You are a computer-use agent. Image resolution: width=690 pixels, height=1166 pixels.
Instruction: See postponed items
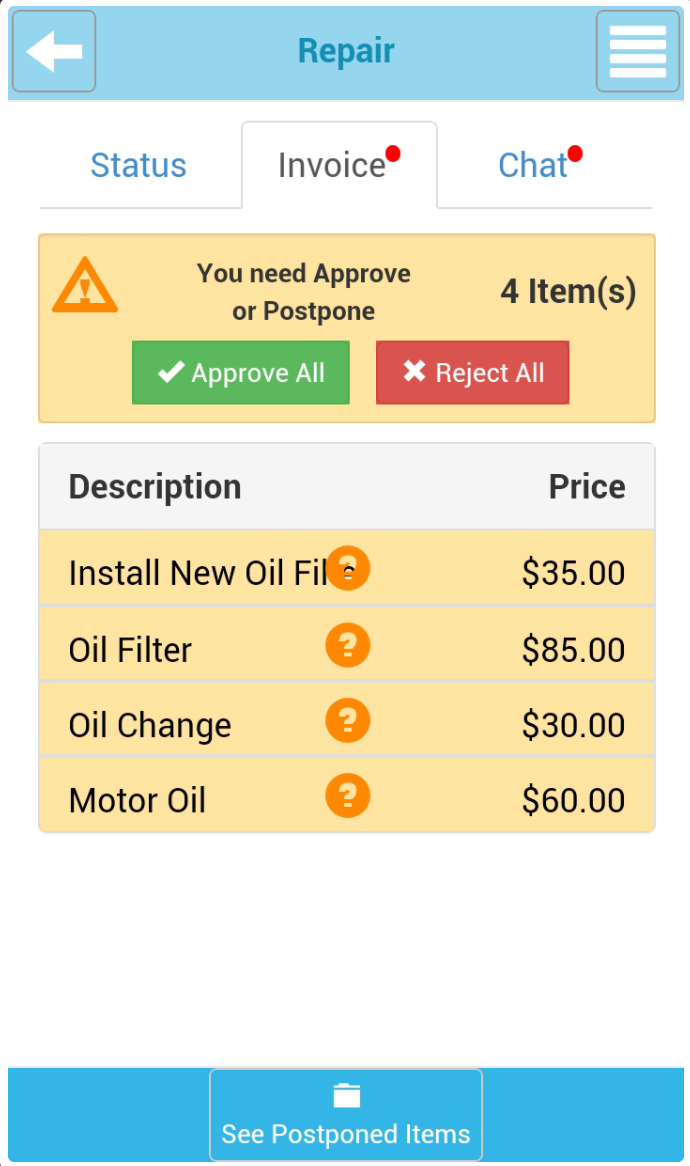(346, 1115)
